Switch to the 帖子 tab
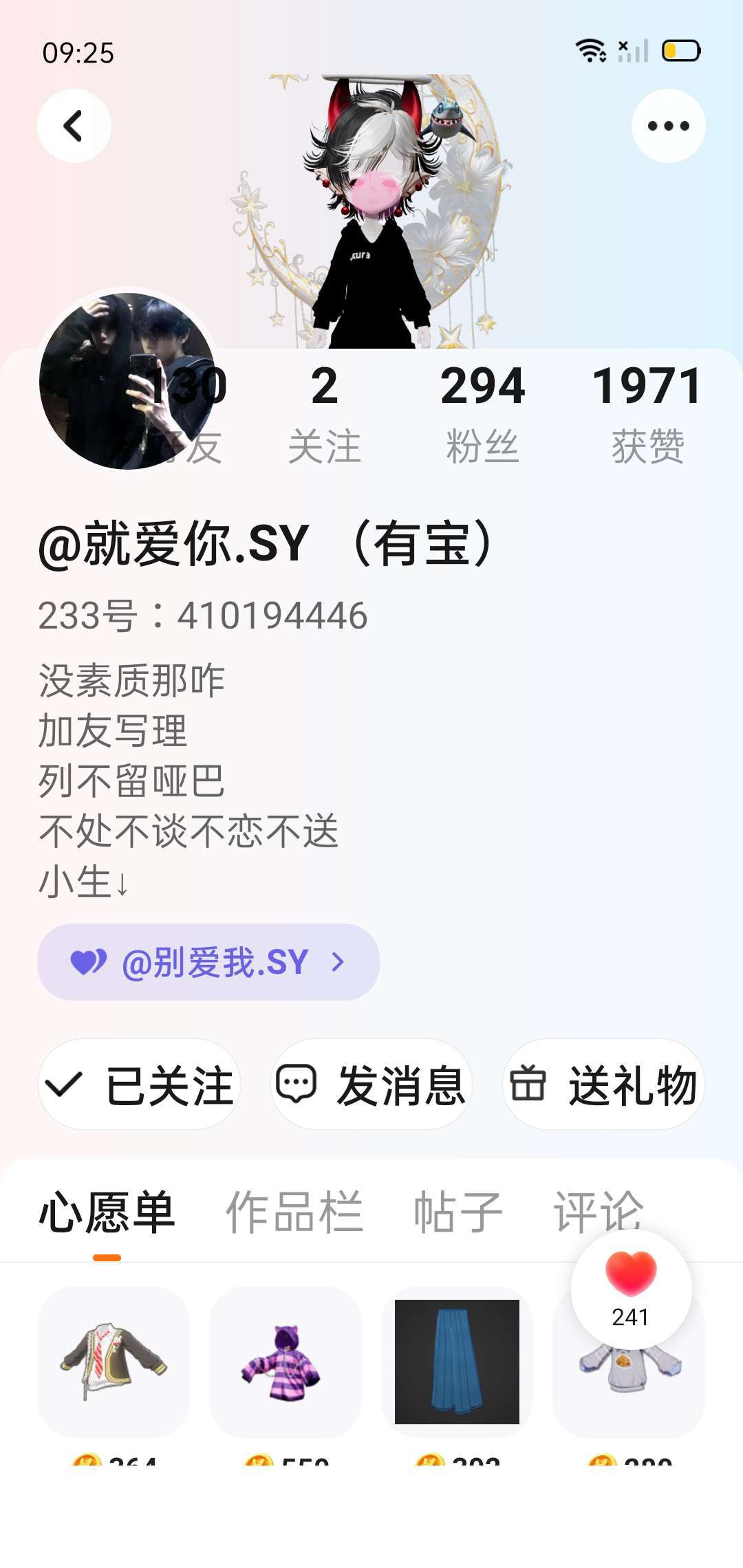 [x=458, y=1212]
